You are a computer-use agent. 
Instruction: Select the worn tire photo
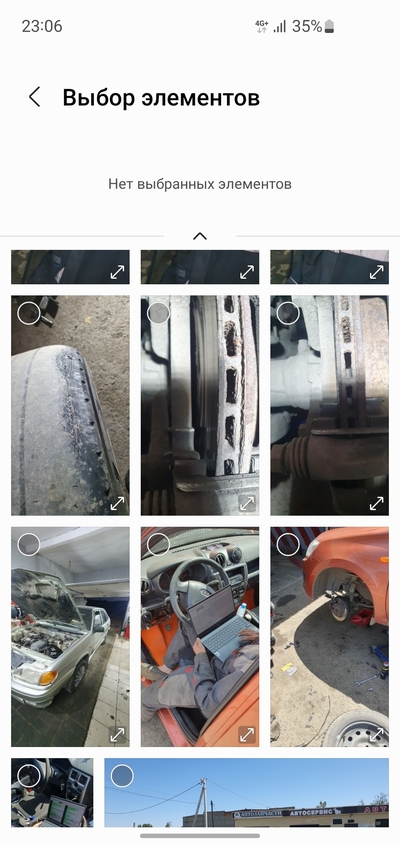(29, 313)
